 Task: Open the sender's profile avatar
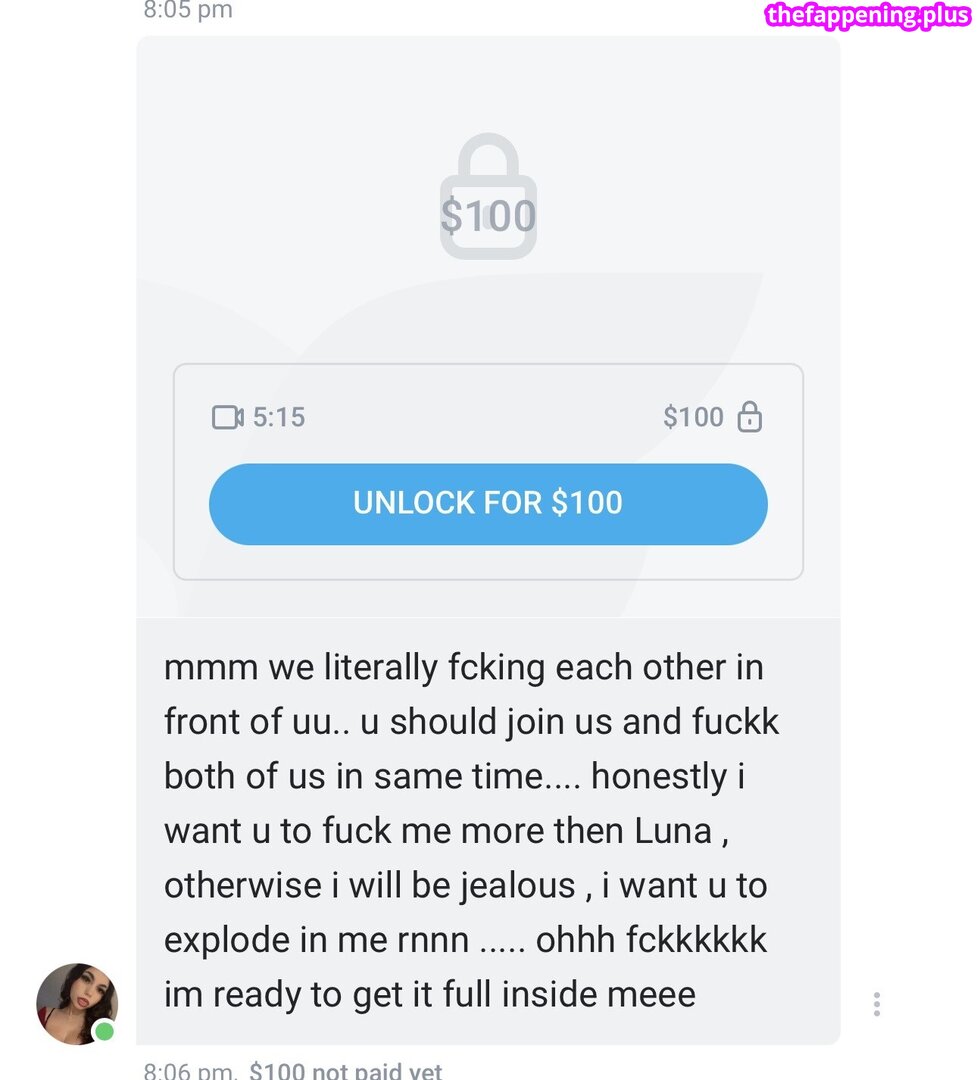76,1003
